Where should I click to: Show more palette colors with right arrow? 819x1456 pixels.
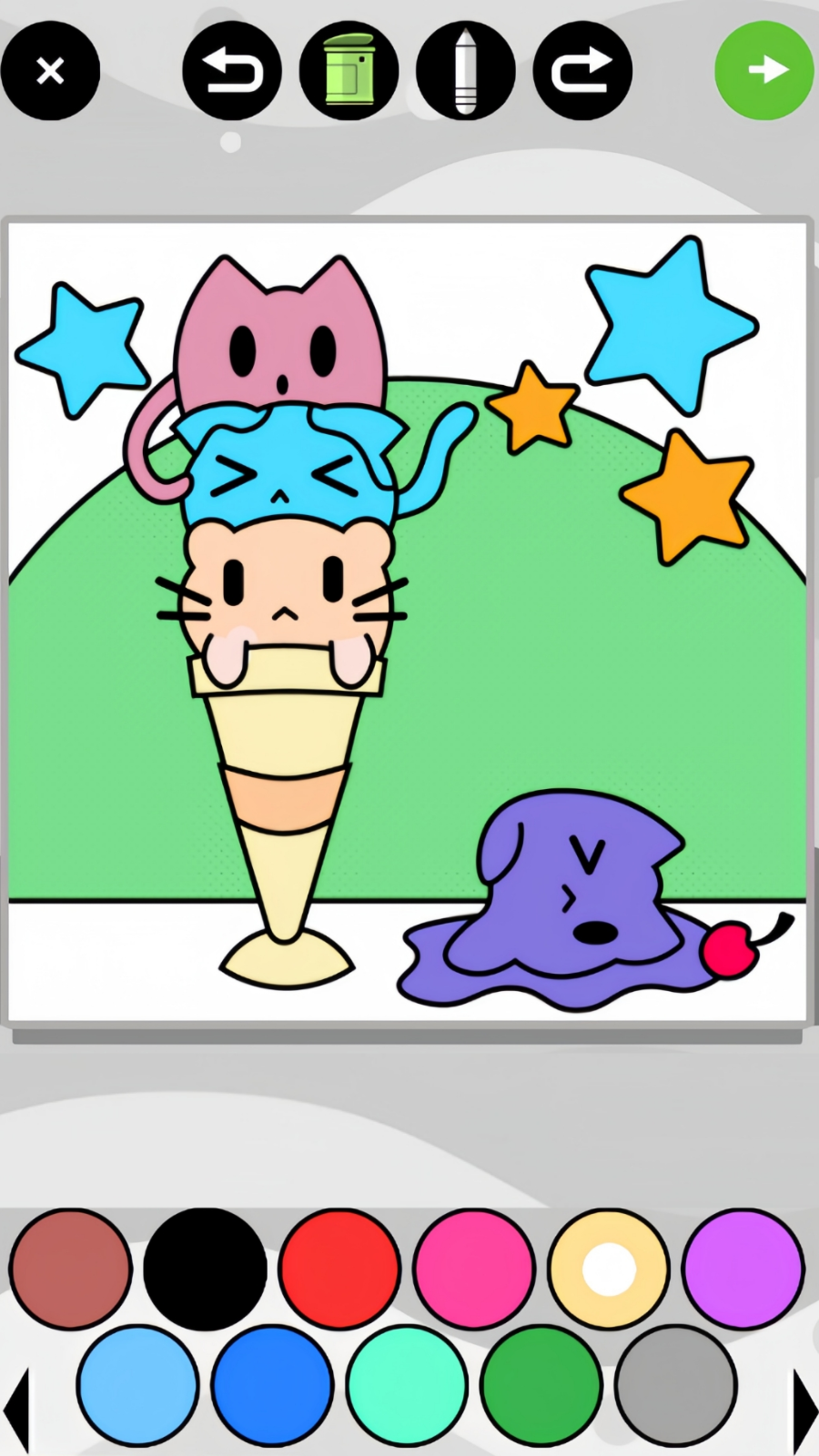click(x=804, y=1410)
